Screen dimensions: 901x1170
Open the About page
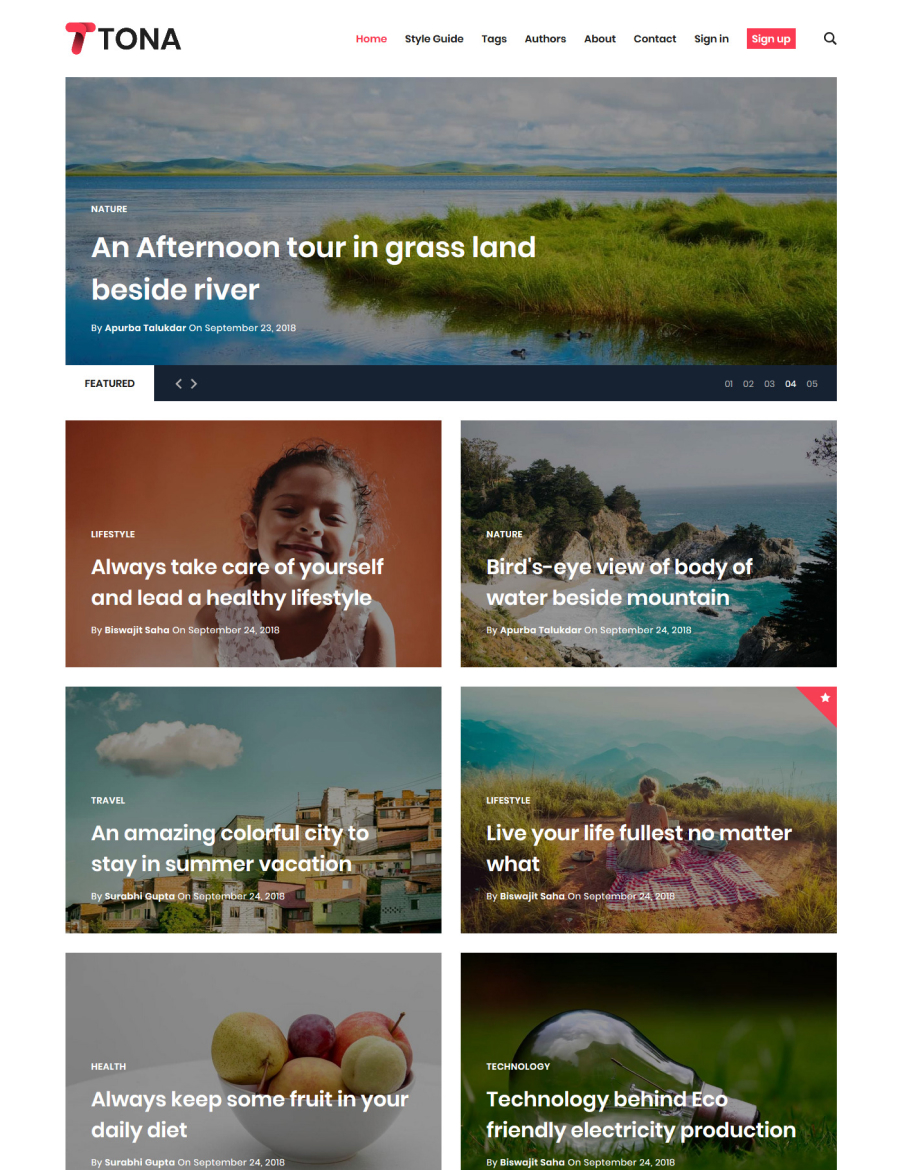[x=600, y=39]
